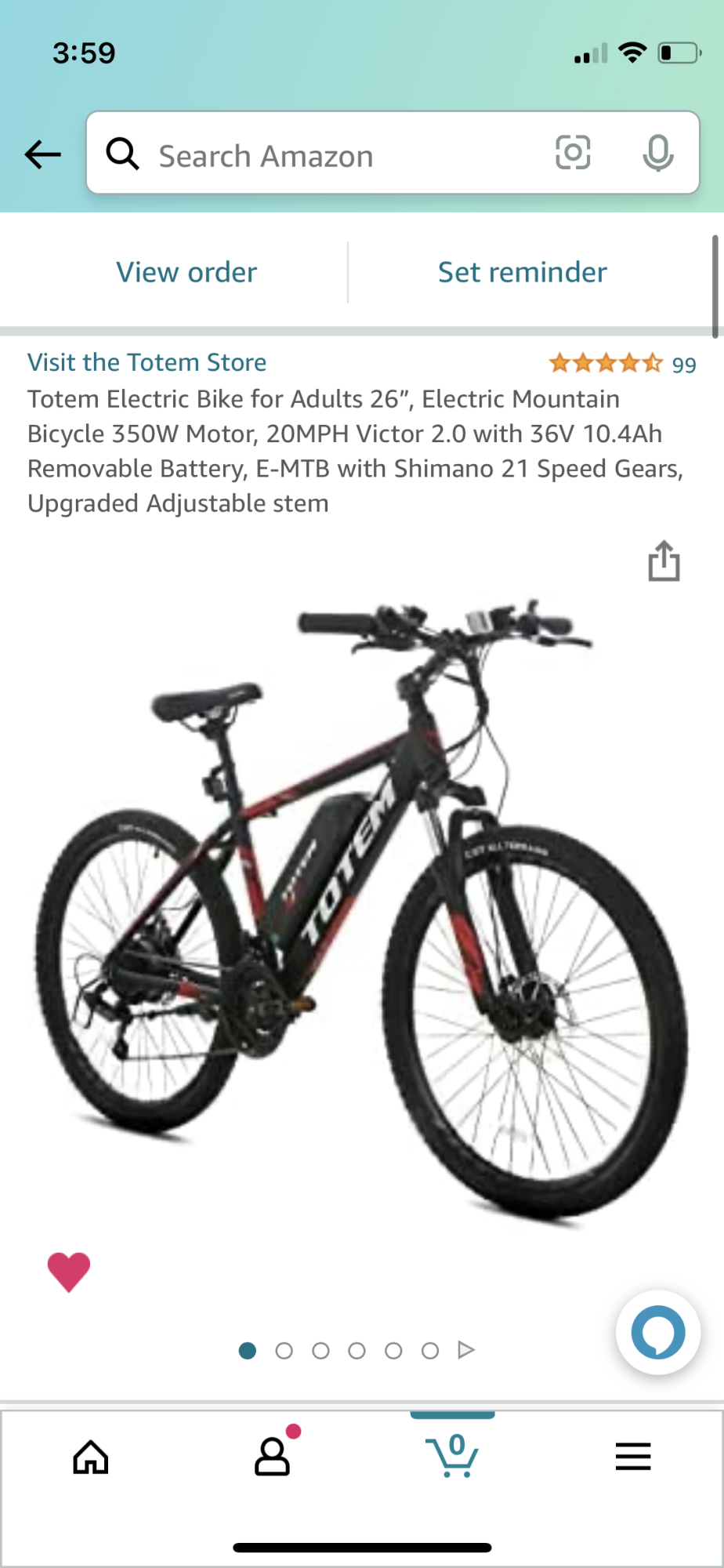Open the hamburger menu tab
This screenshot has height=1568, width=724.
633,1457
